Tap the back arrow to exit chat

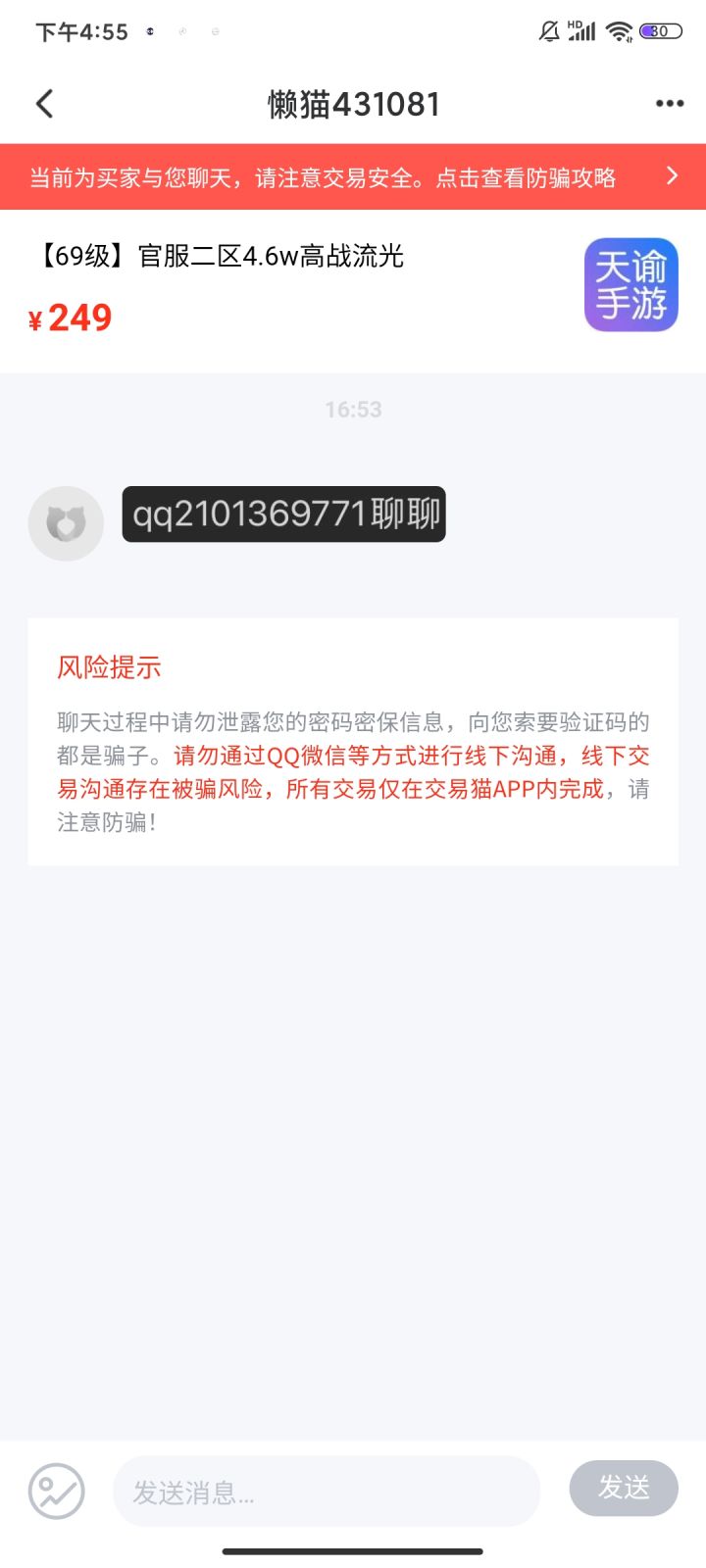[x=43, y=102]
